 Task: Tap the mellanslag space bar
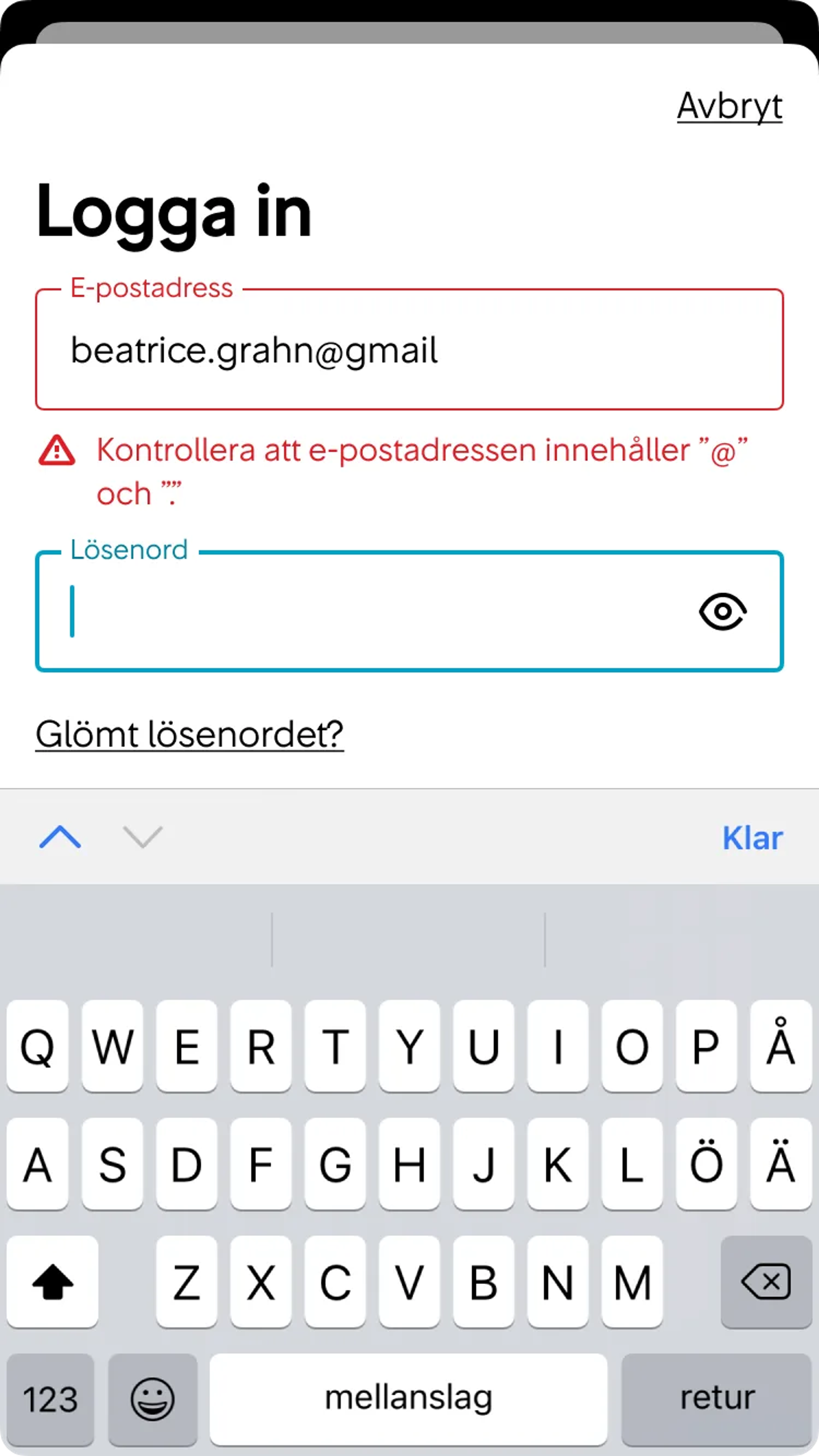click(408, 1399)
